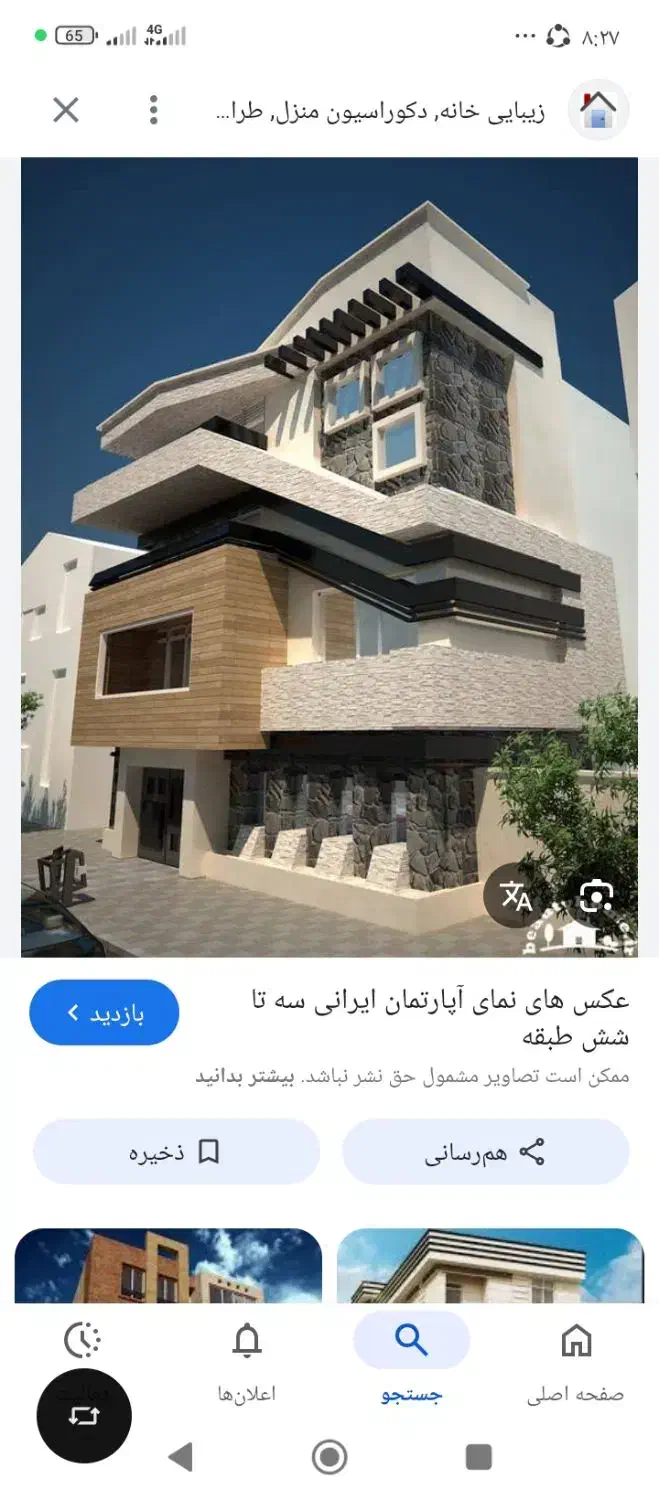659x1500 pixels.
Task: Go back using the system back button
Action: (x=181, y=1457)
